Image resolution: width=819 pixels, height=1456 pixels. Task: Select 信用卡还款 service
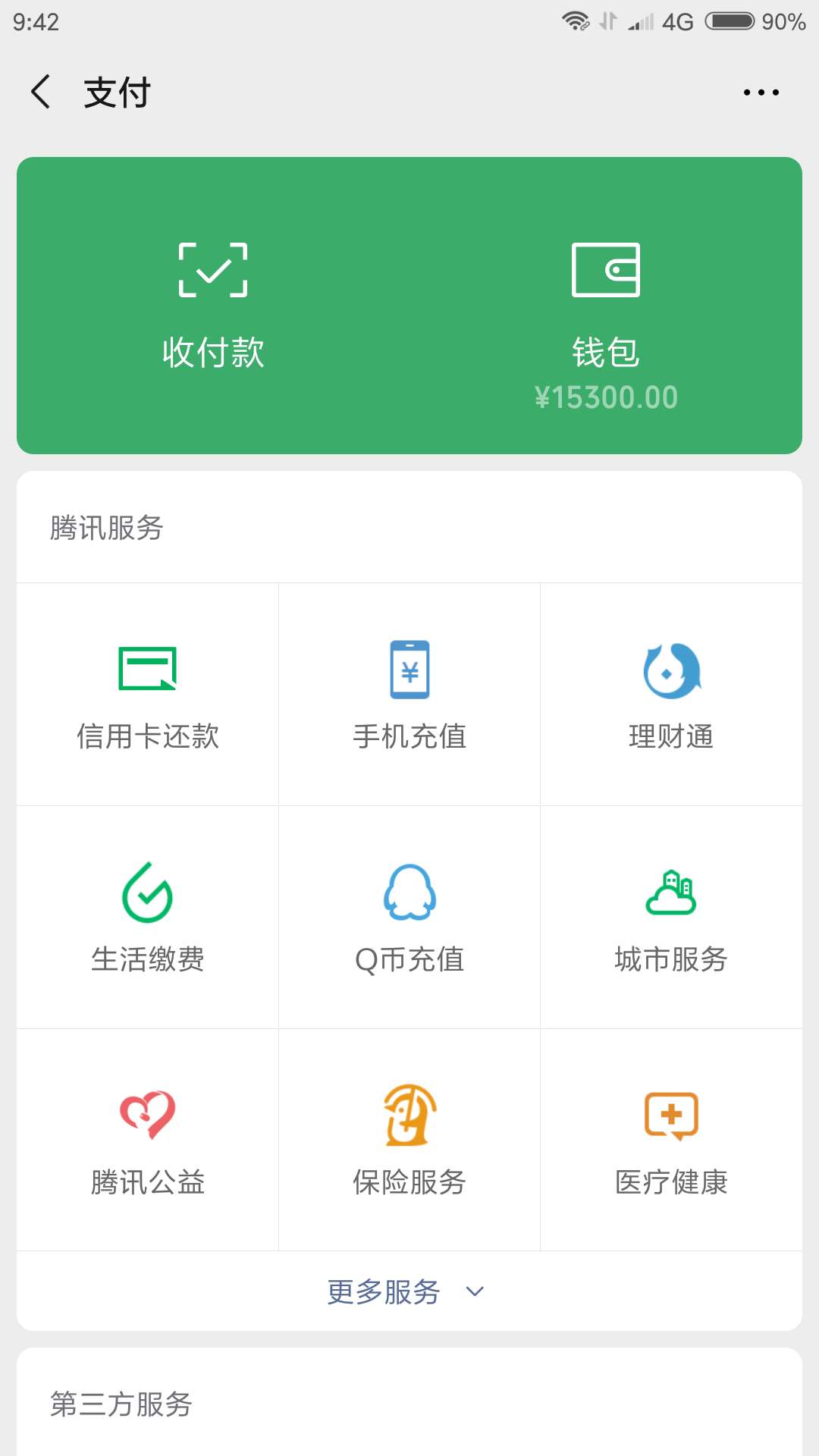(148, 694)
